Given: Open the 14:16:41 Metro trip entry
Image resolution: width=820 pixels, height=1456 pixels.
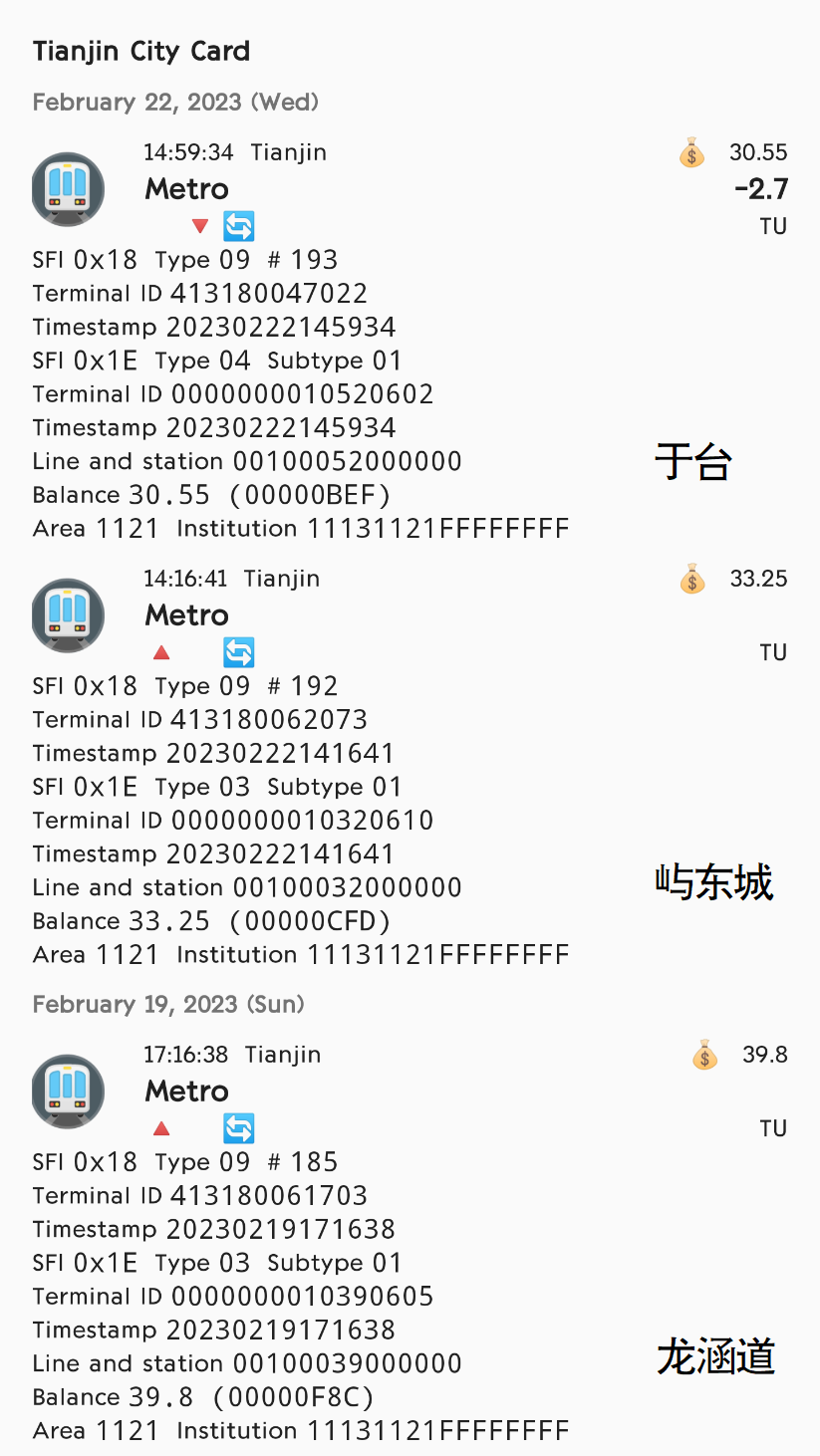Looking at the screenshot, I should coord(187,615).
